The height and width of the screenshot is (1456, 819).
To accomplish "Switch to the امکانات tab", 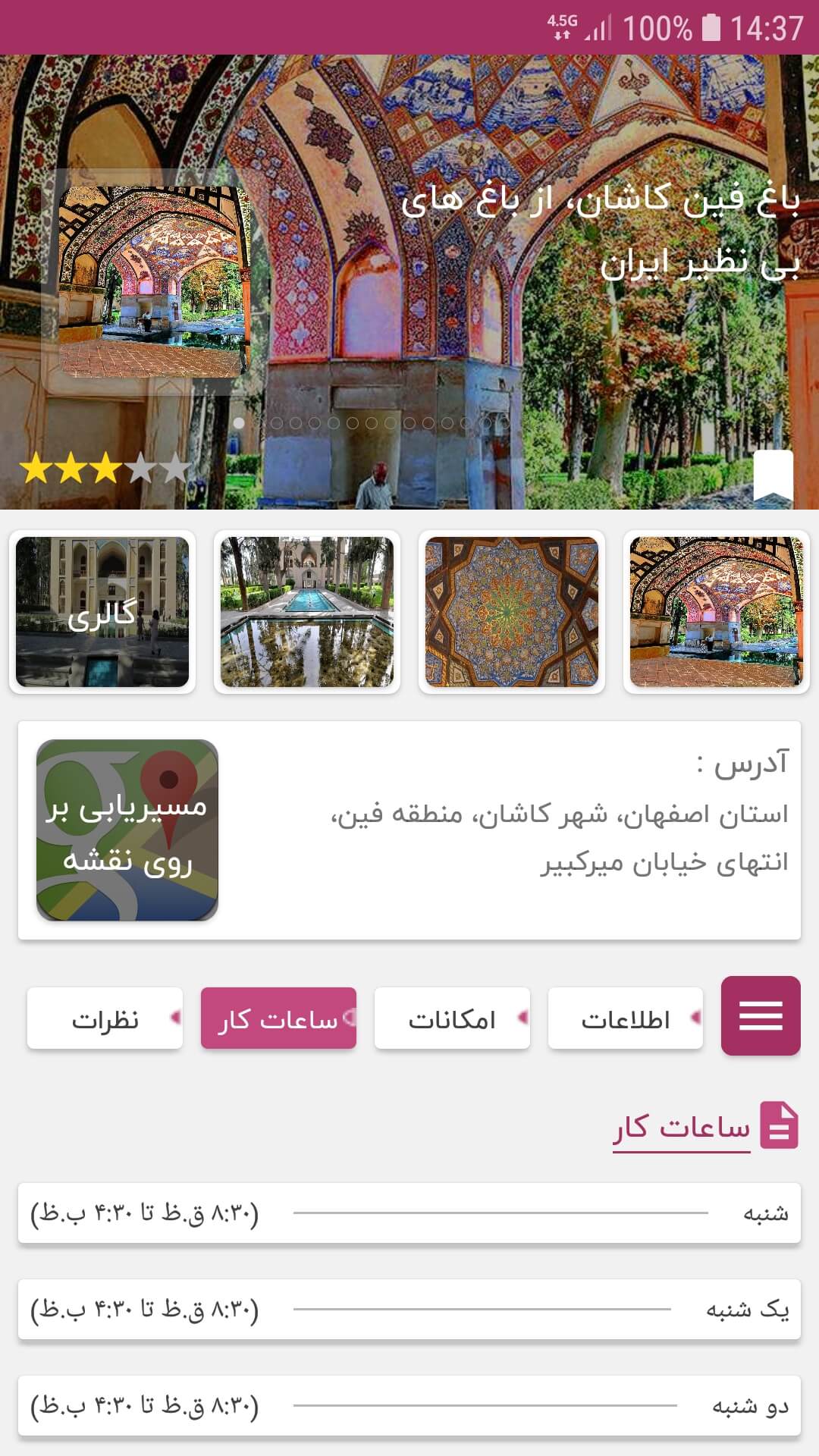I will pos(451,1019).
